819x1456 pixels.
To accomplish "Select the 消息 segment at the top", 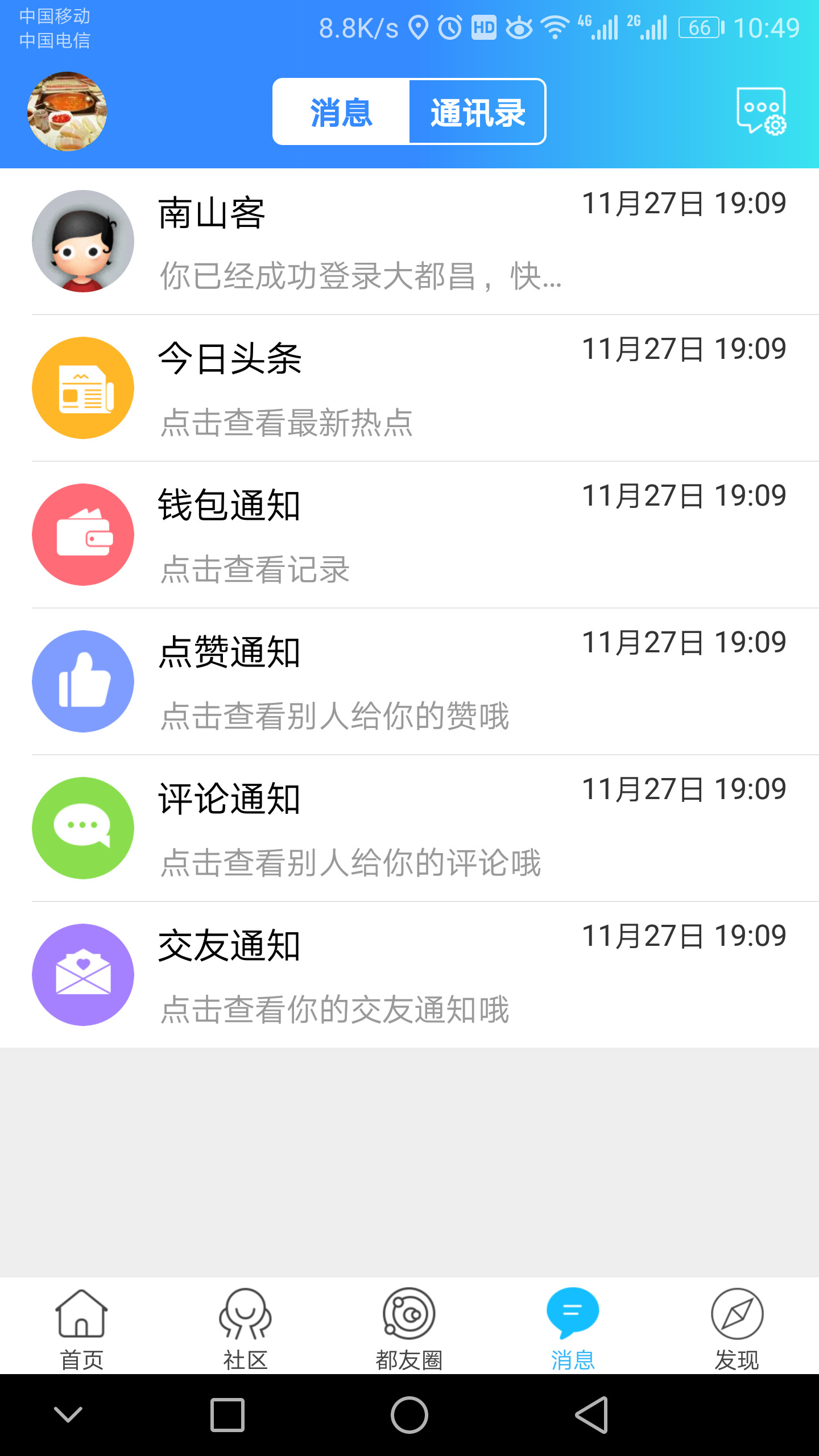I will pyautogui.click(x=341, y=112).
